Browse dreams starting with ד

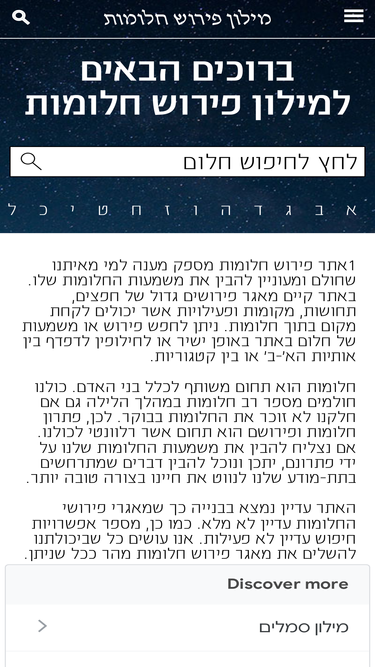click(259, 210)
